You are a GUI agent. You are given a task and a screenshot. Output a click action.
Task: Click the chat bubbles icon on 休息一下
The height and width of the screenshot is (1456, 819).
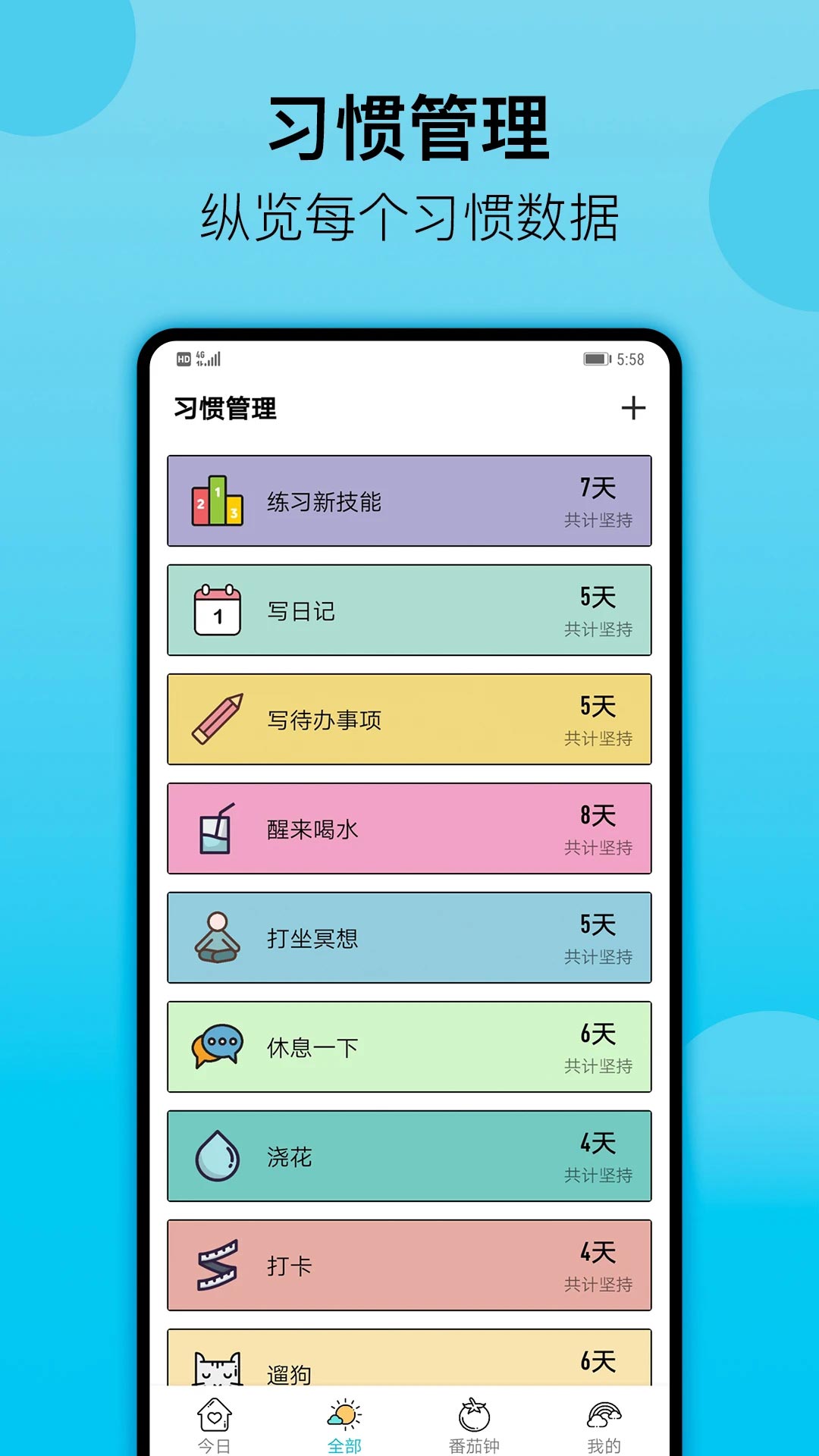216,1048
